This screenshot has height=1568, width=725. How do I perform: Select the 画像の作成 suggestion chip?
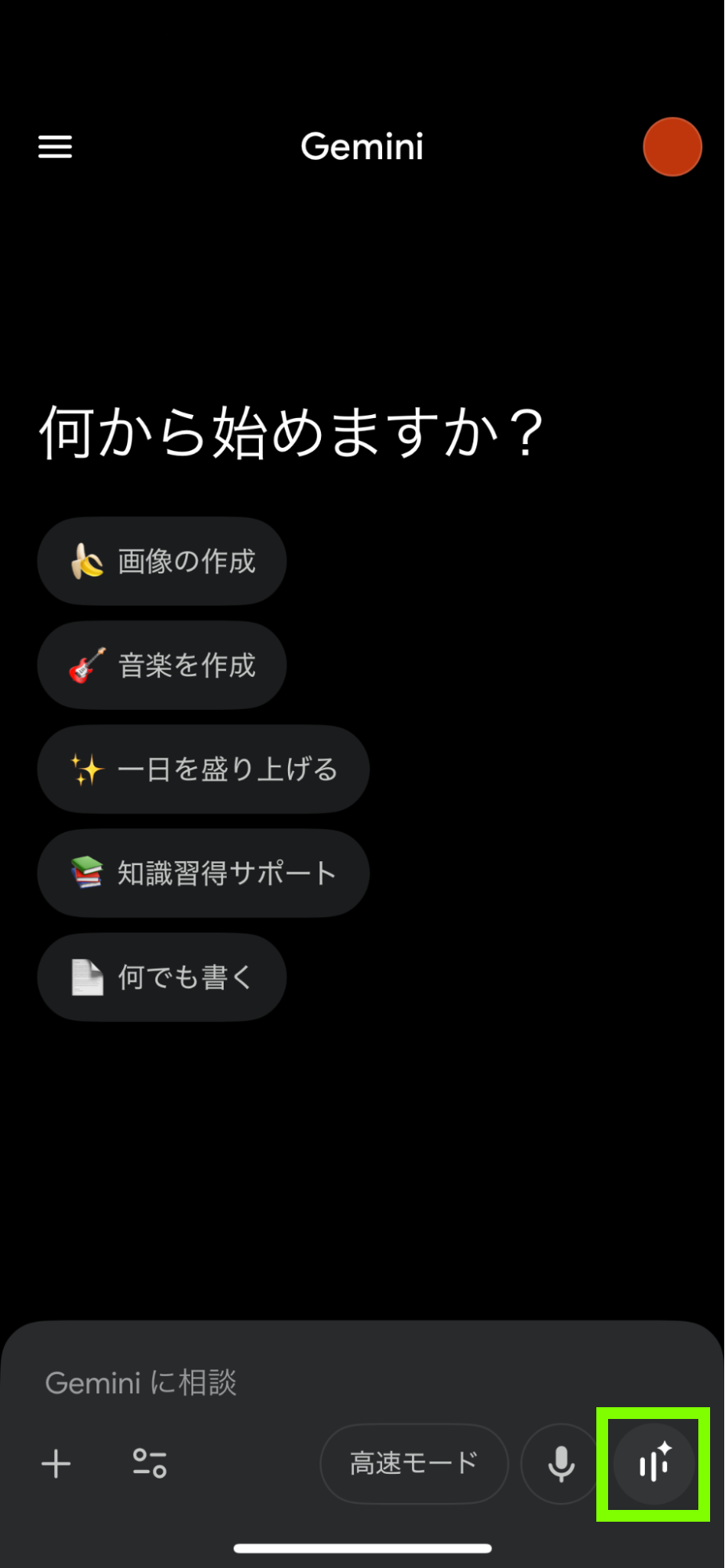(161, 561)
